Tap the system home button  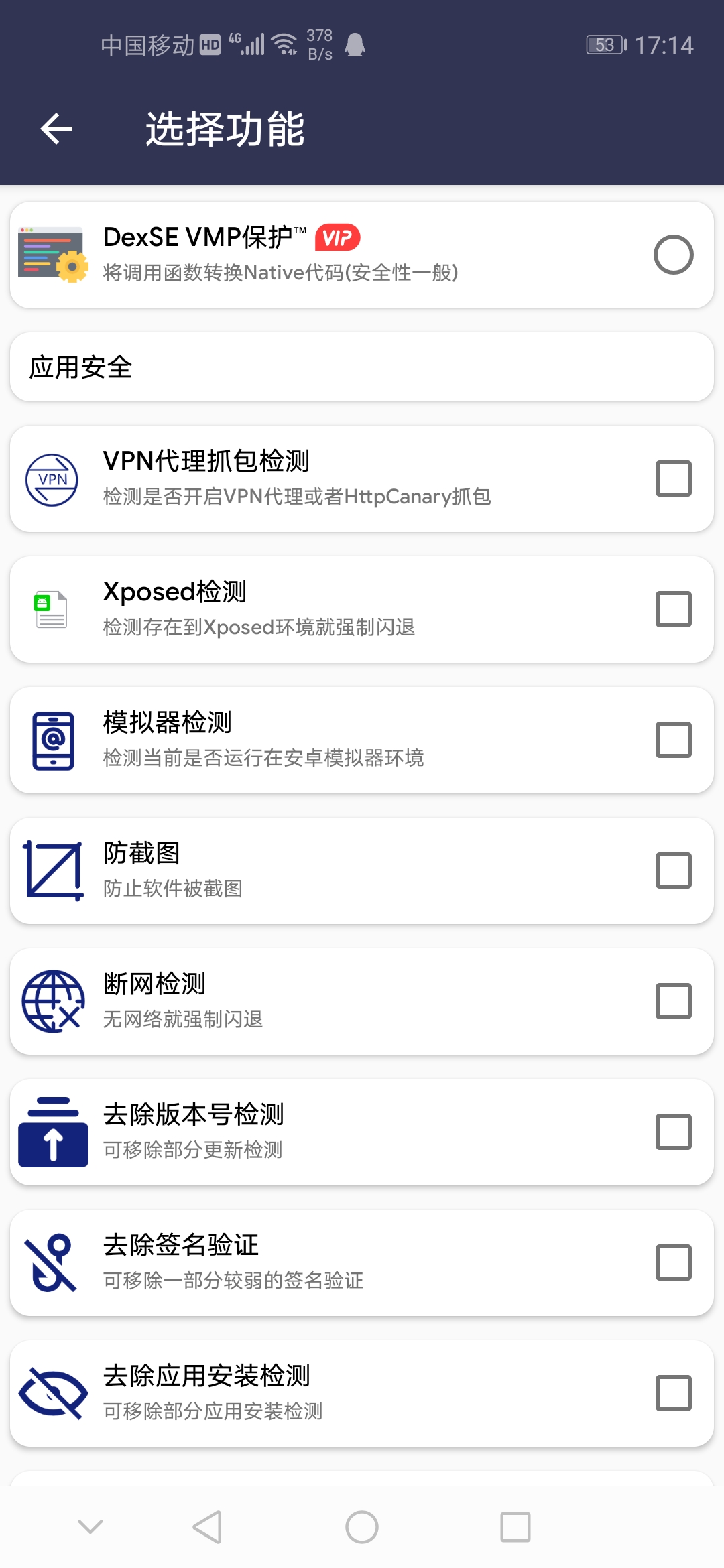(362, 1527)
